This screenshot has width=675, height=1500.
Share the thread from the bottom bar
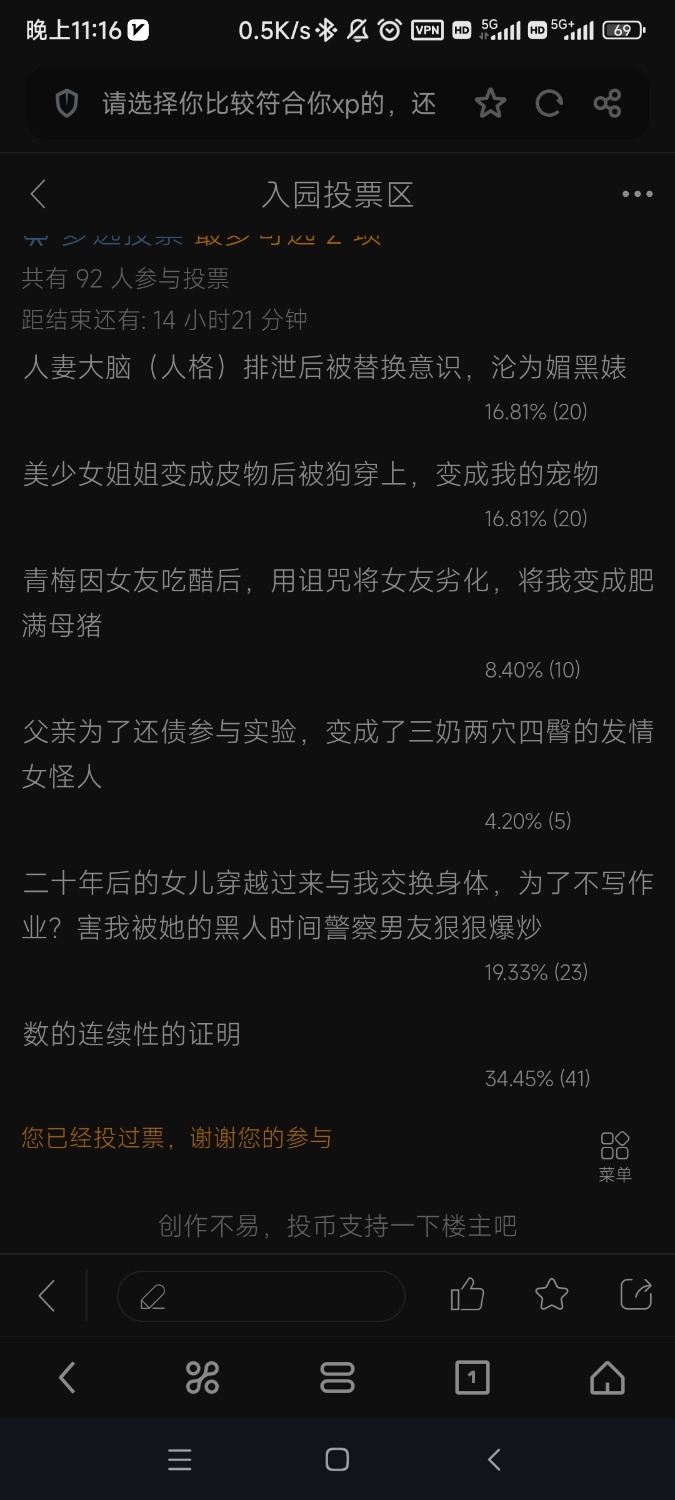(636, 1295)
